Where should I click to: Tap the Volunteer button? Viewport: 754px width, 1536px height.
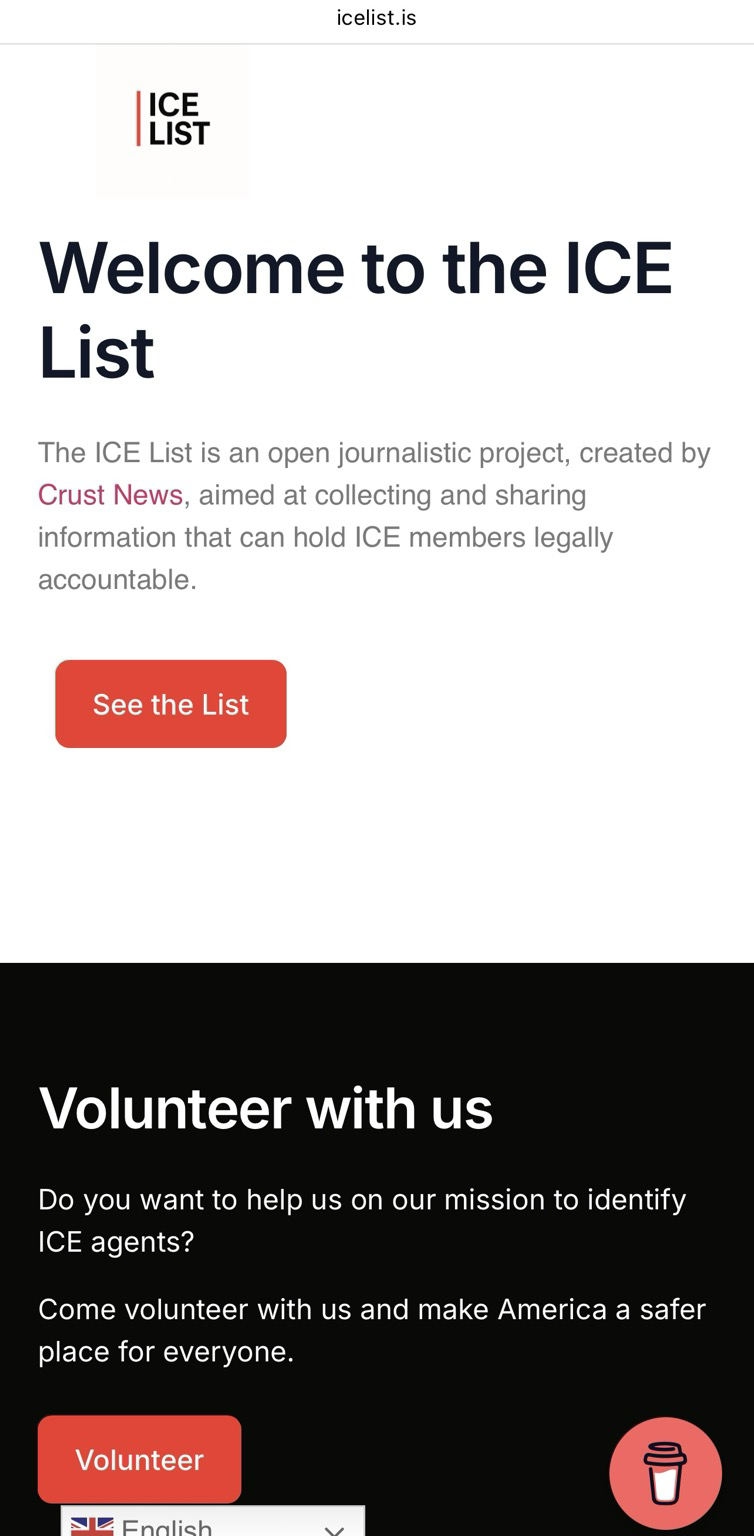pos(139,1459)
